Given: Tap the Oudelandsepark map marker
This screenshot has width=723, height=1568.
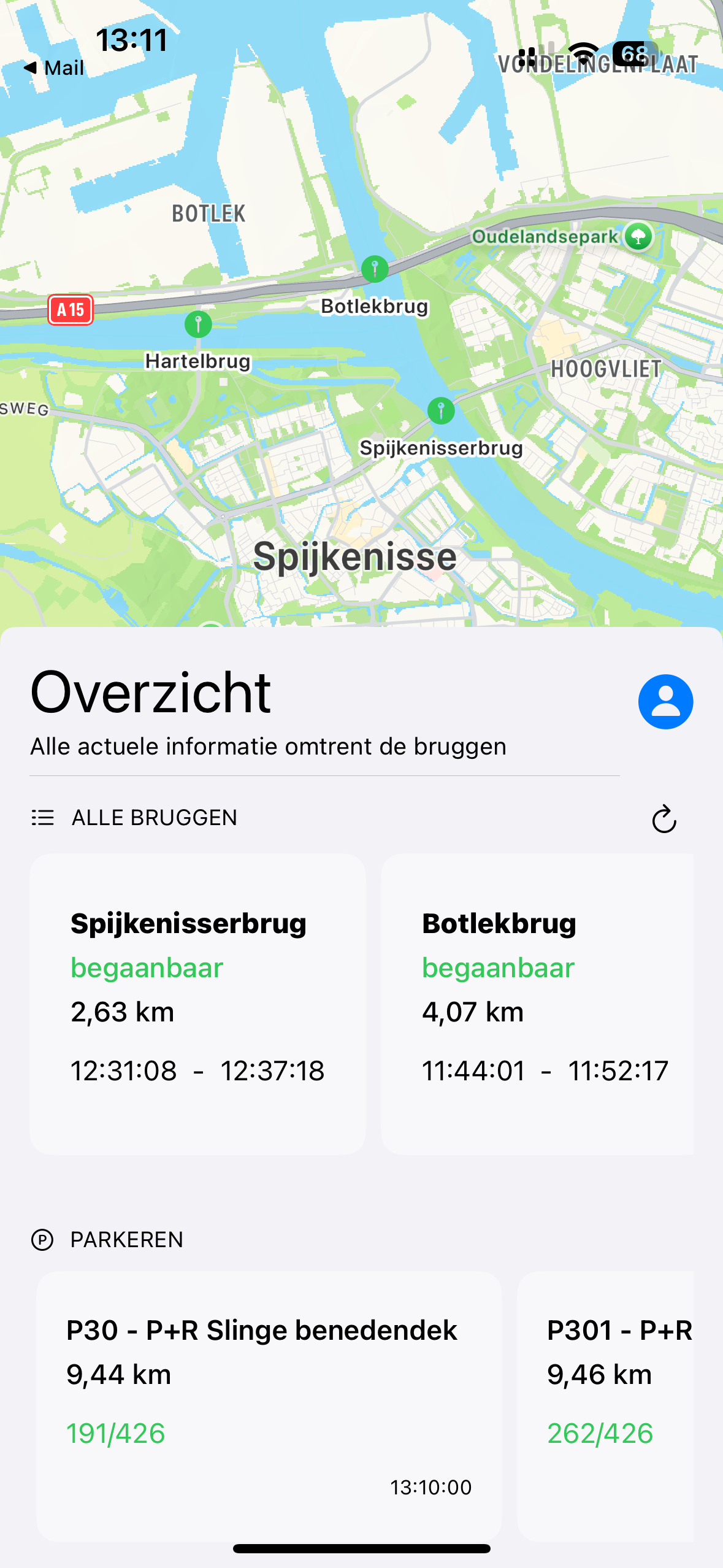Looking at the screenshot, I should coord(638,236).
